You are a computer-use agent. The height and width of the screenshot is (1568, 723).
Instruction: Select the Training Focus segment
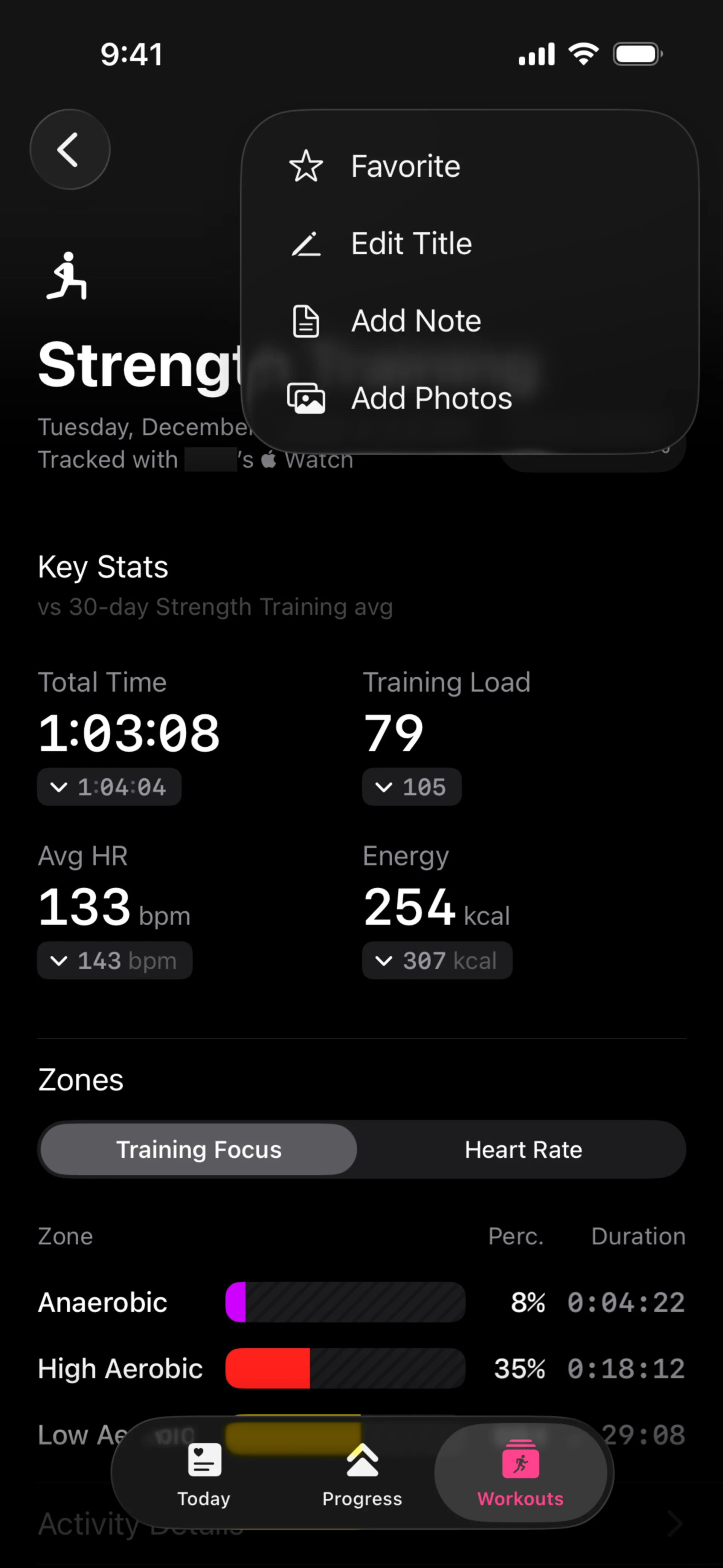point(199,1149)
